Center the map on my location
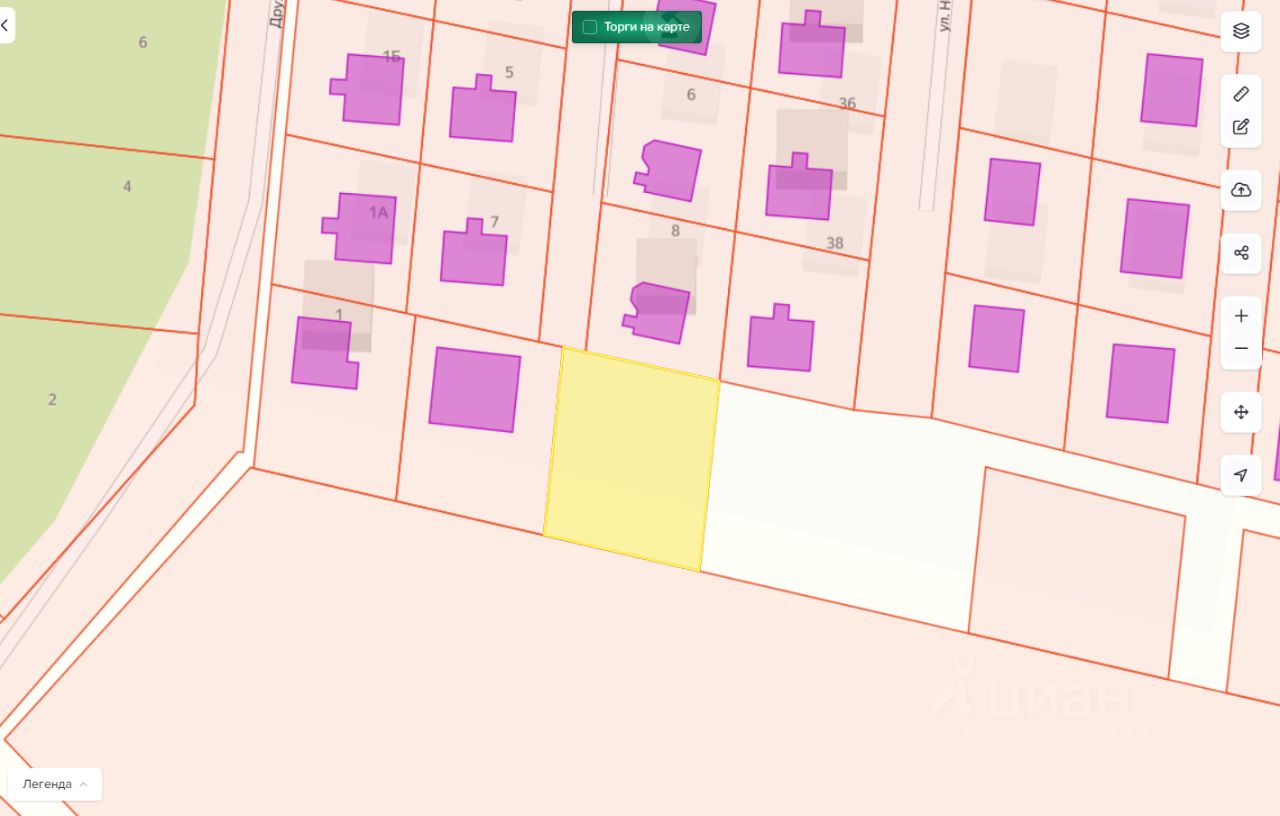Screen dimensions: 1280x816 pyautogui.click(x=1241, y=475)
